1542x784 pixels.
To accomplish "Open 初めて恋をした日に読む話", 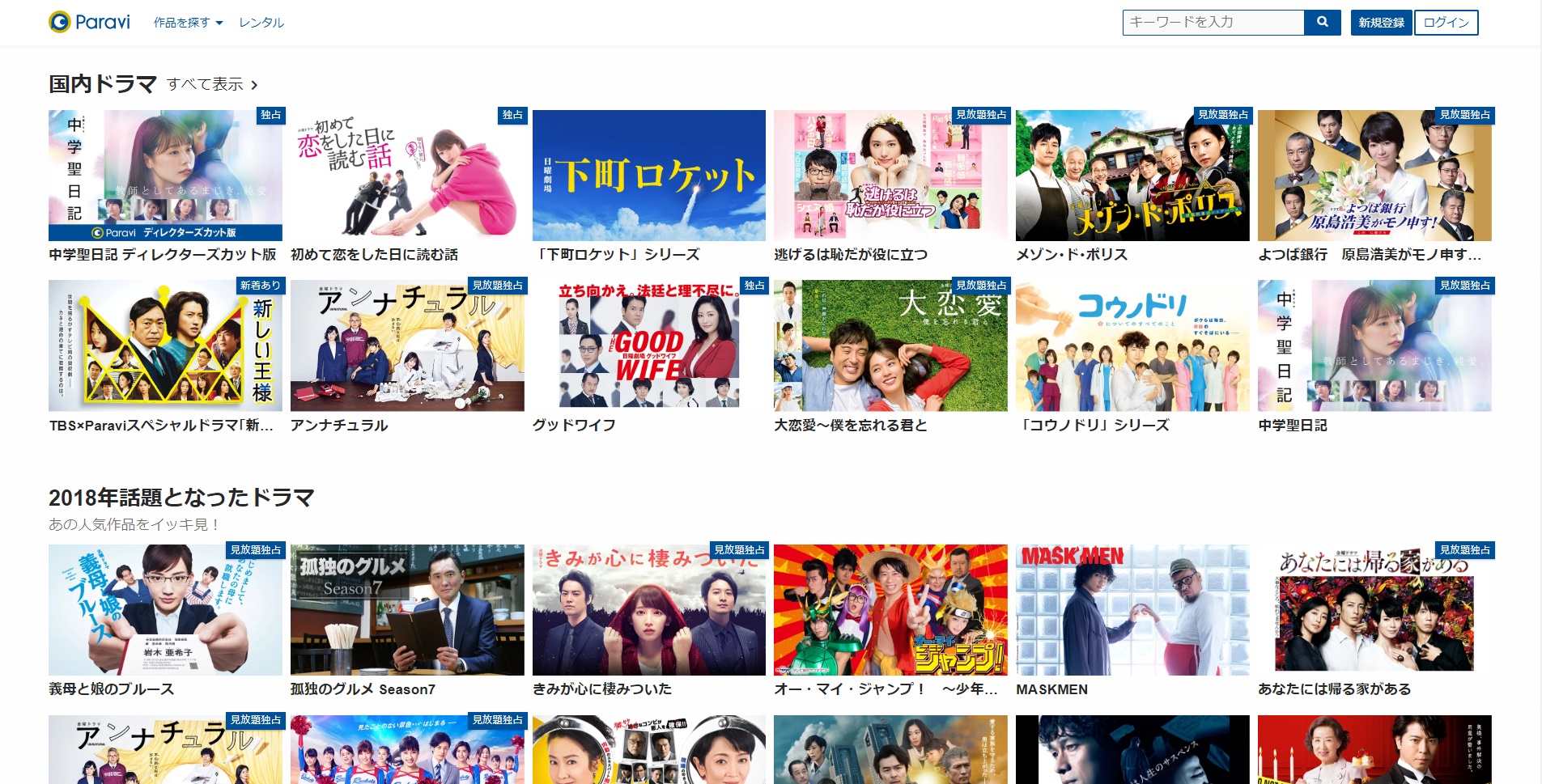I will point(407,176).
